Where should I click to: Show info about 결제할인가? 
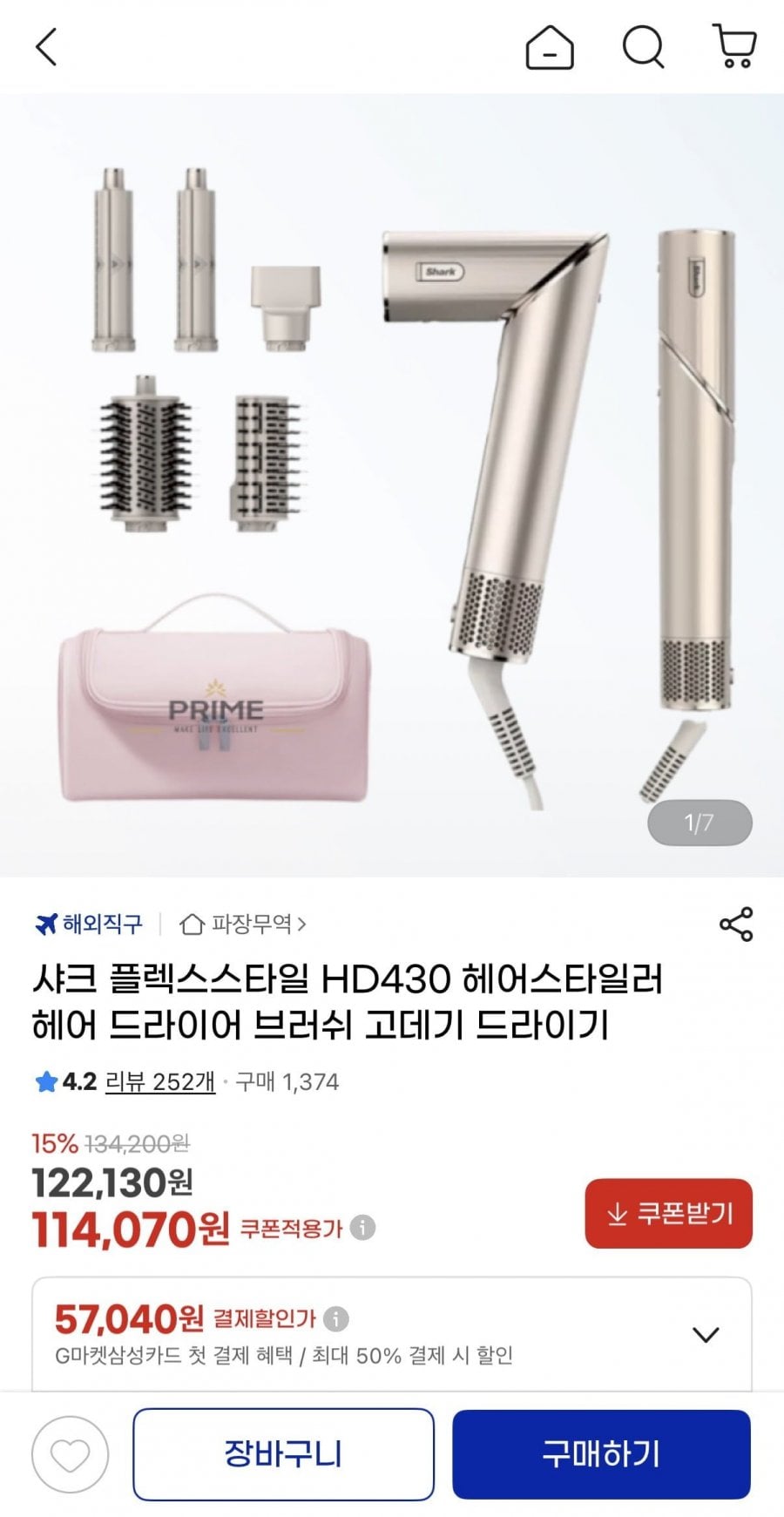(x=336, y=1319)
